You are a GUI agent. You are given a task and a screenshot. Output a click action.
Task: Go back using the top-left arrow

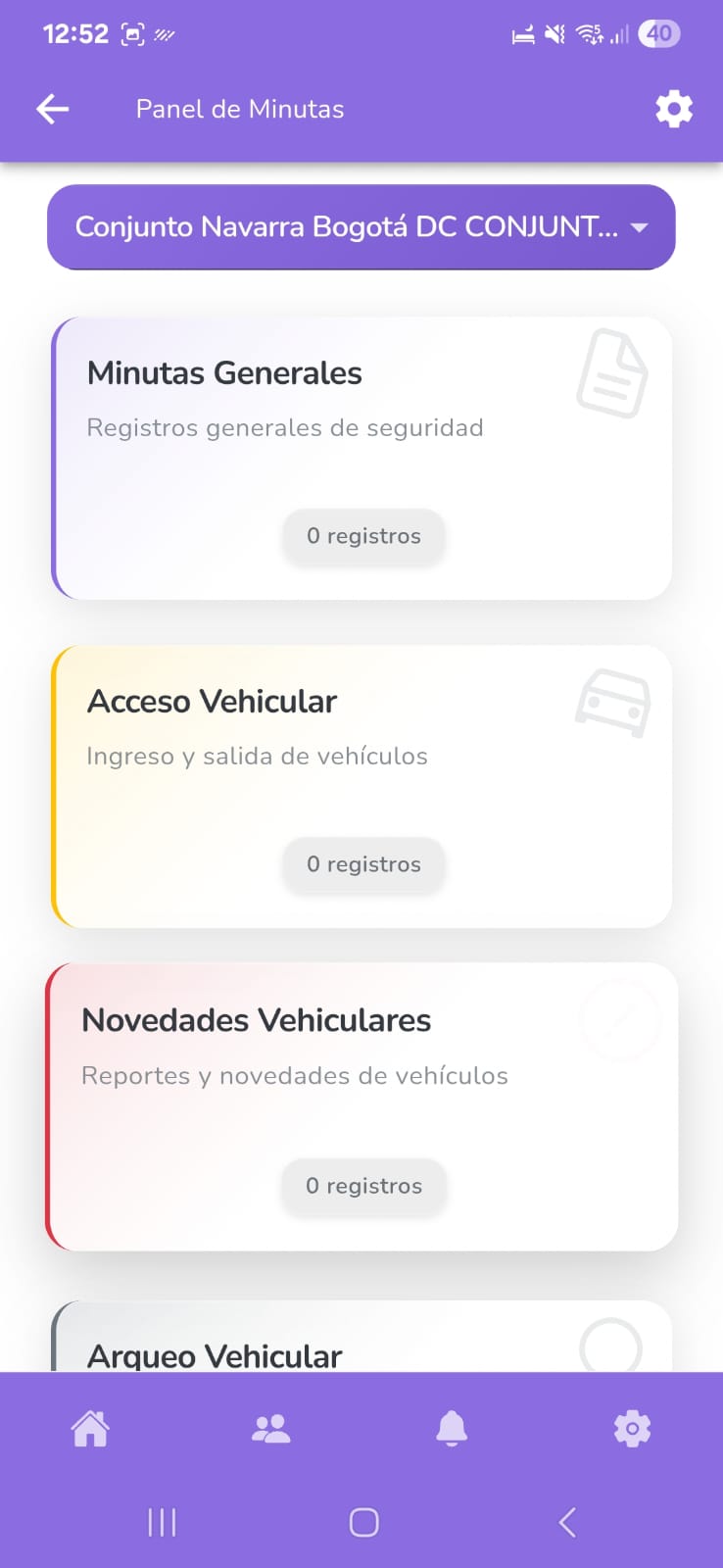(53, 109)
